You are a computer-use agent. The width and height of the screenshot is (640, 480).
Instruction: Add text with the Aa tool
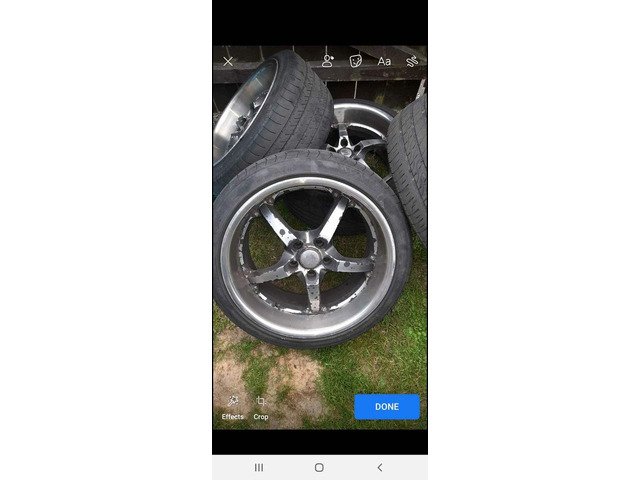384,61
